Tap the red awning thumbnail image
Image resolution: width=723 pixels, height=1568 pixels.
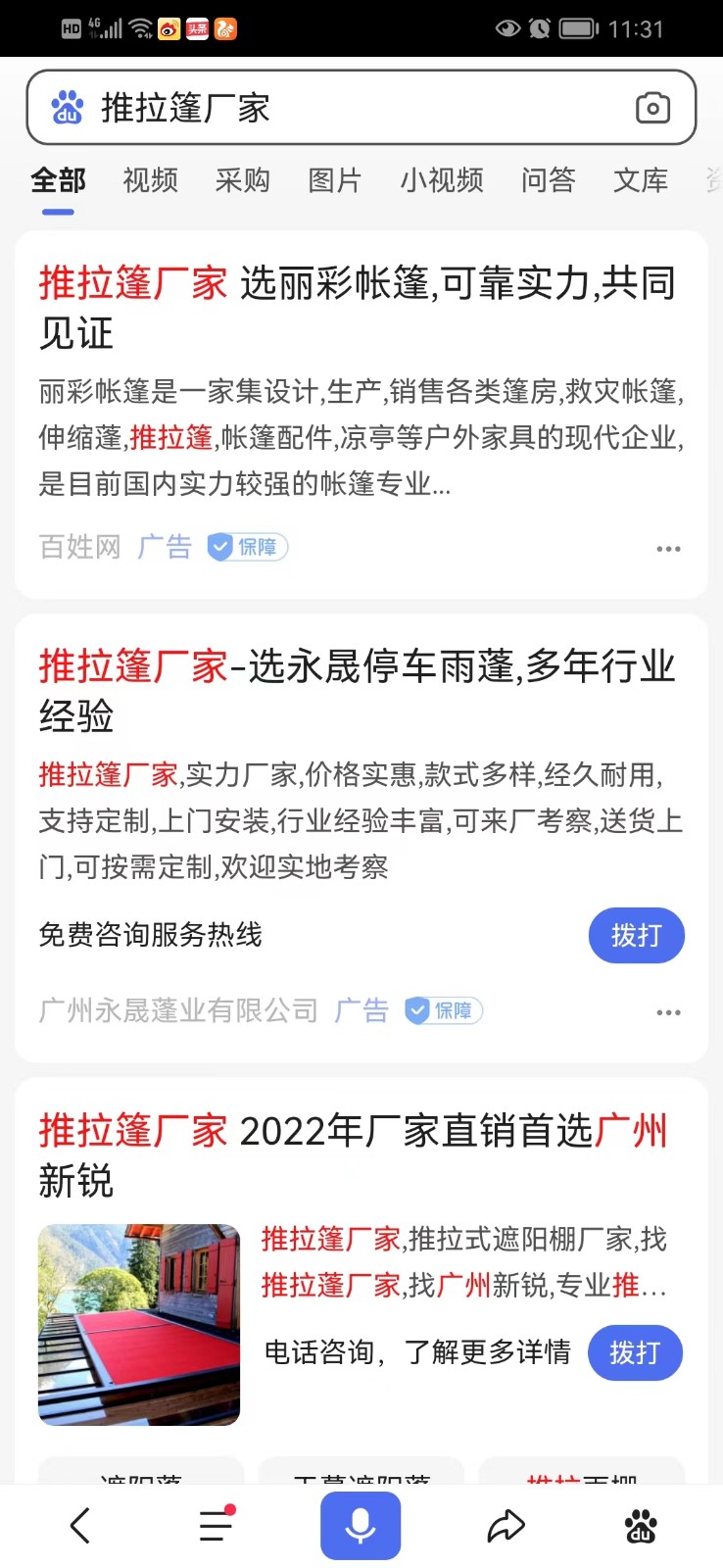click(139, 1324)
